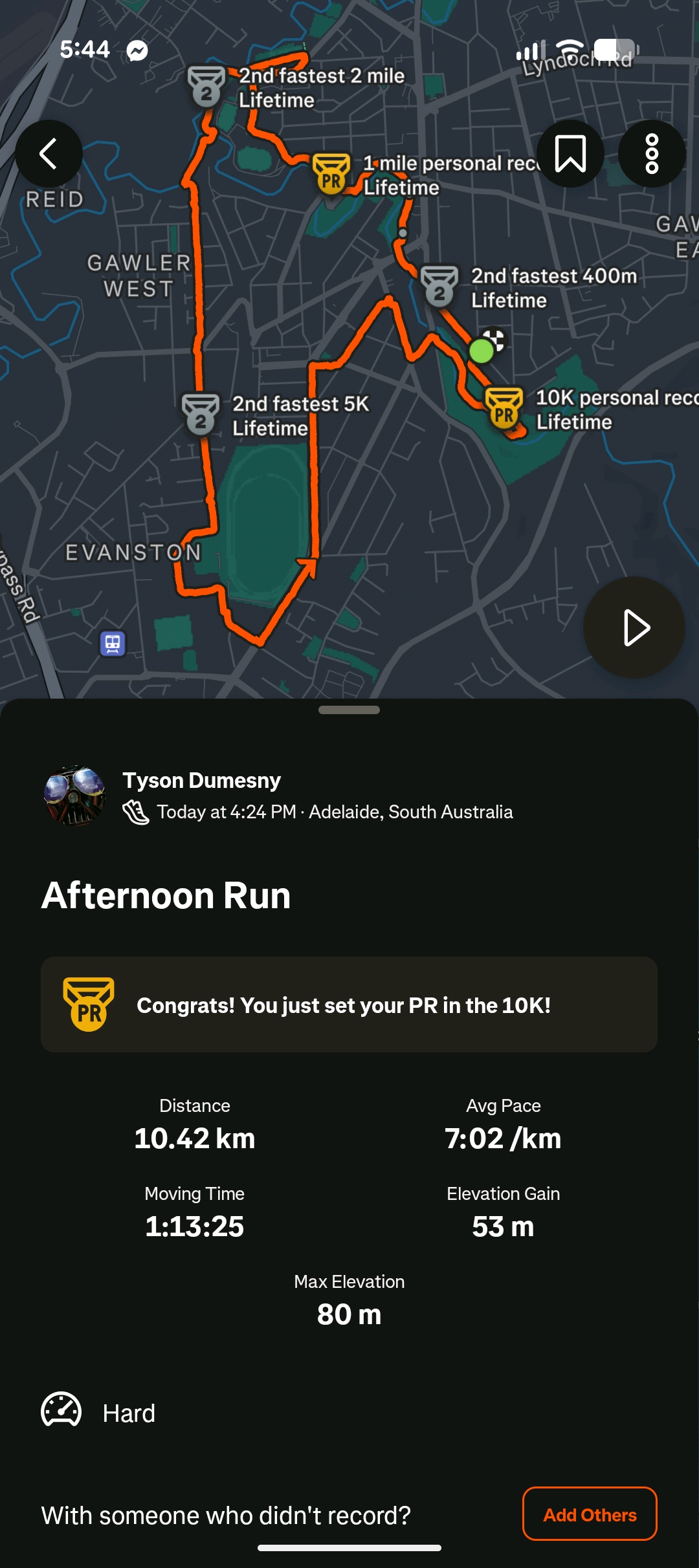Tap Add Others button
Viewport: 699px width, 1568px height.
(x=590, y=1514)
